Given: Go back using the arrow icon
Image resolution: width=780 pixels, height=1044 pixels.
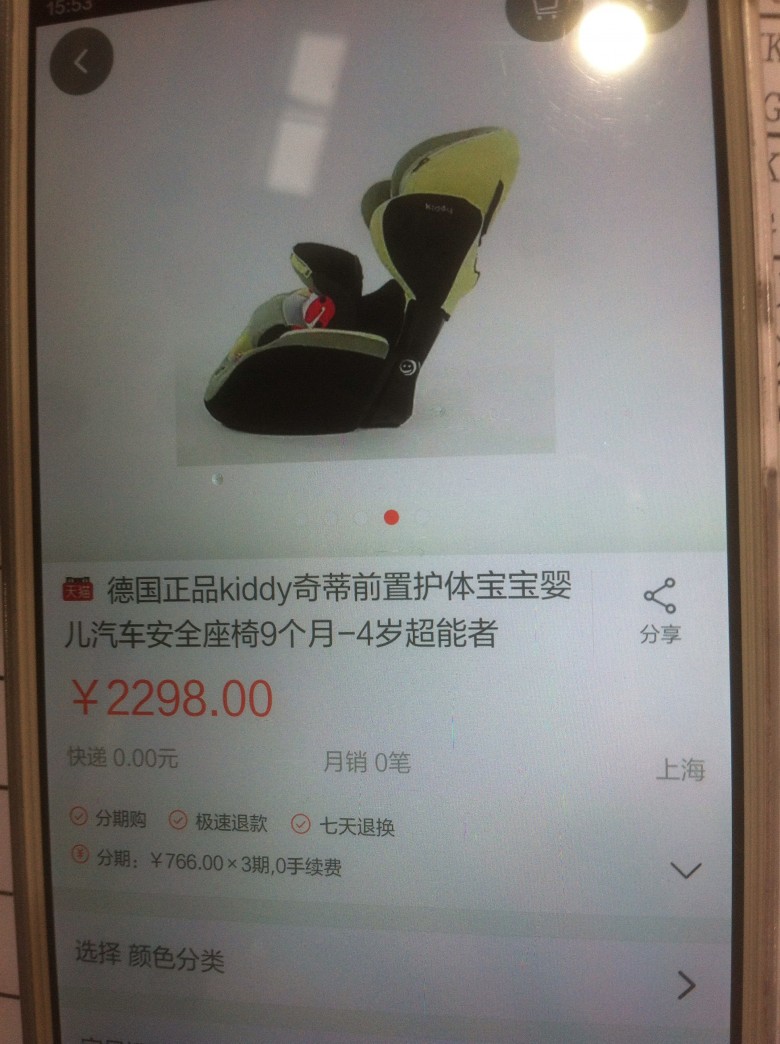Looking at the screenshot, I should coord(81,62).
